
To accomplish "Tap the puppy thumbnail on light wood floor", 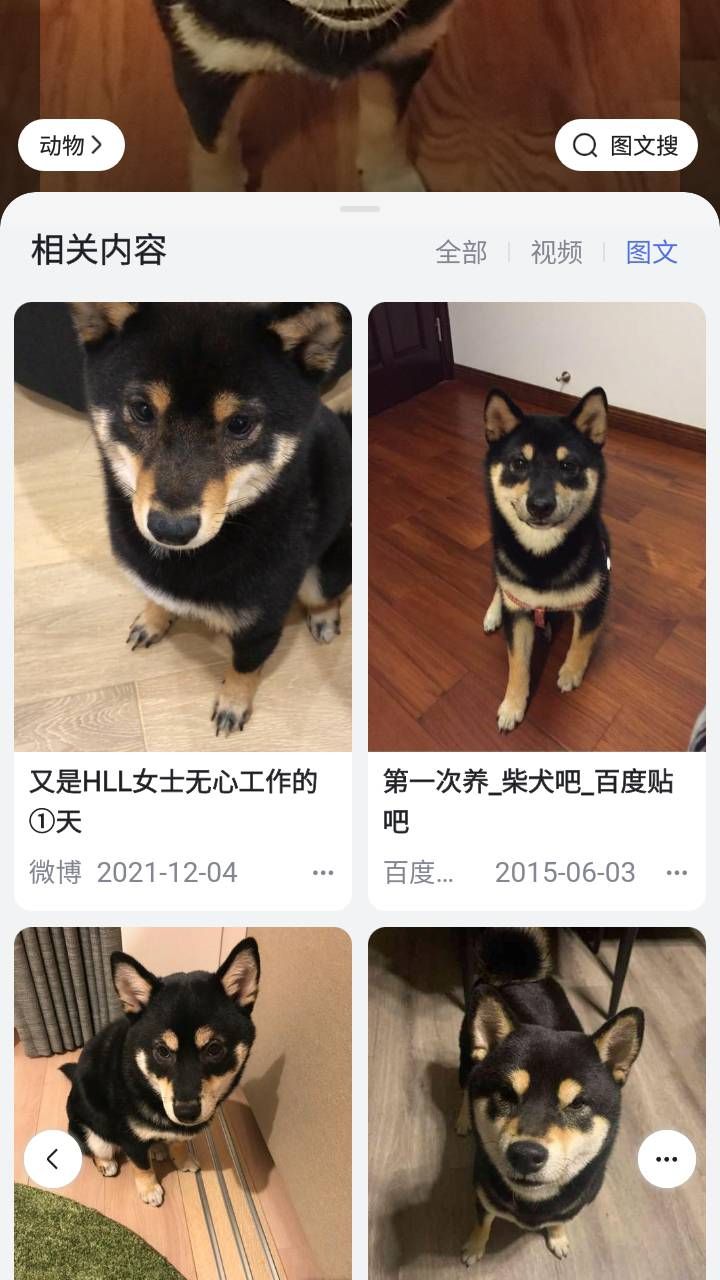I will click(x=183, y=525).
